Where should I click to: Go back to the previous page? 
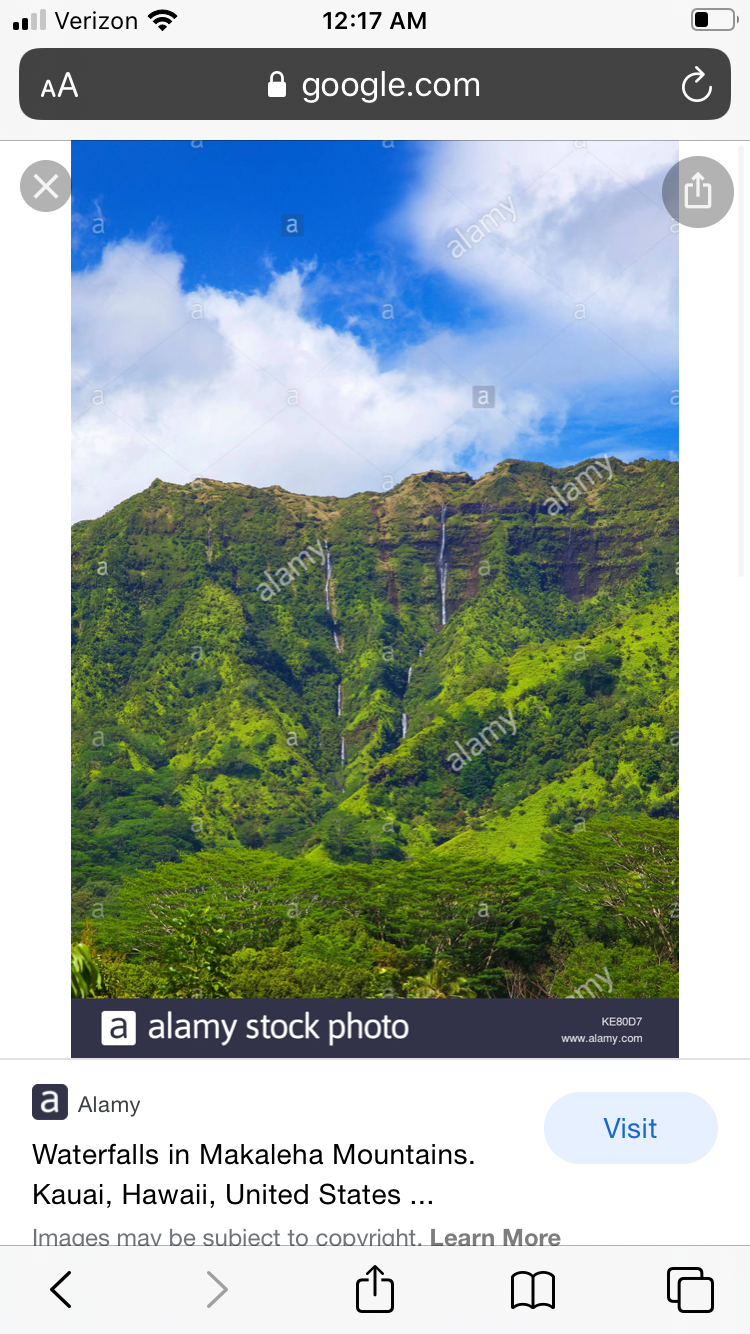[x=62, y=1289]
